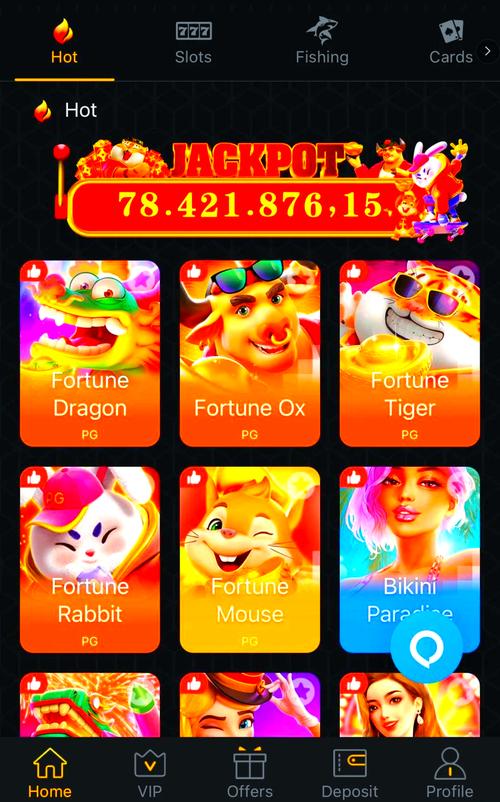Open the Fortune Tiger game
Image resolution: width=500 pixels, height=802 pixels.
click(410, 353)
